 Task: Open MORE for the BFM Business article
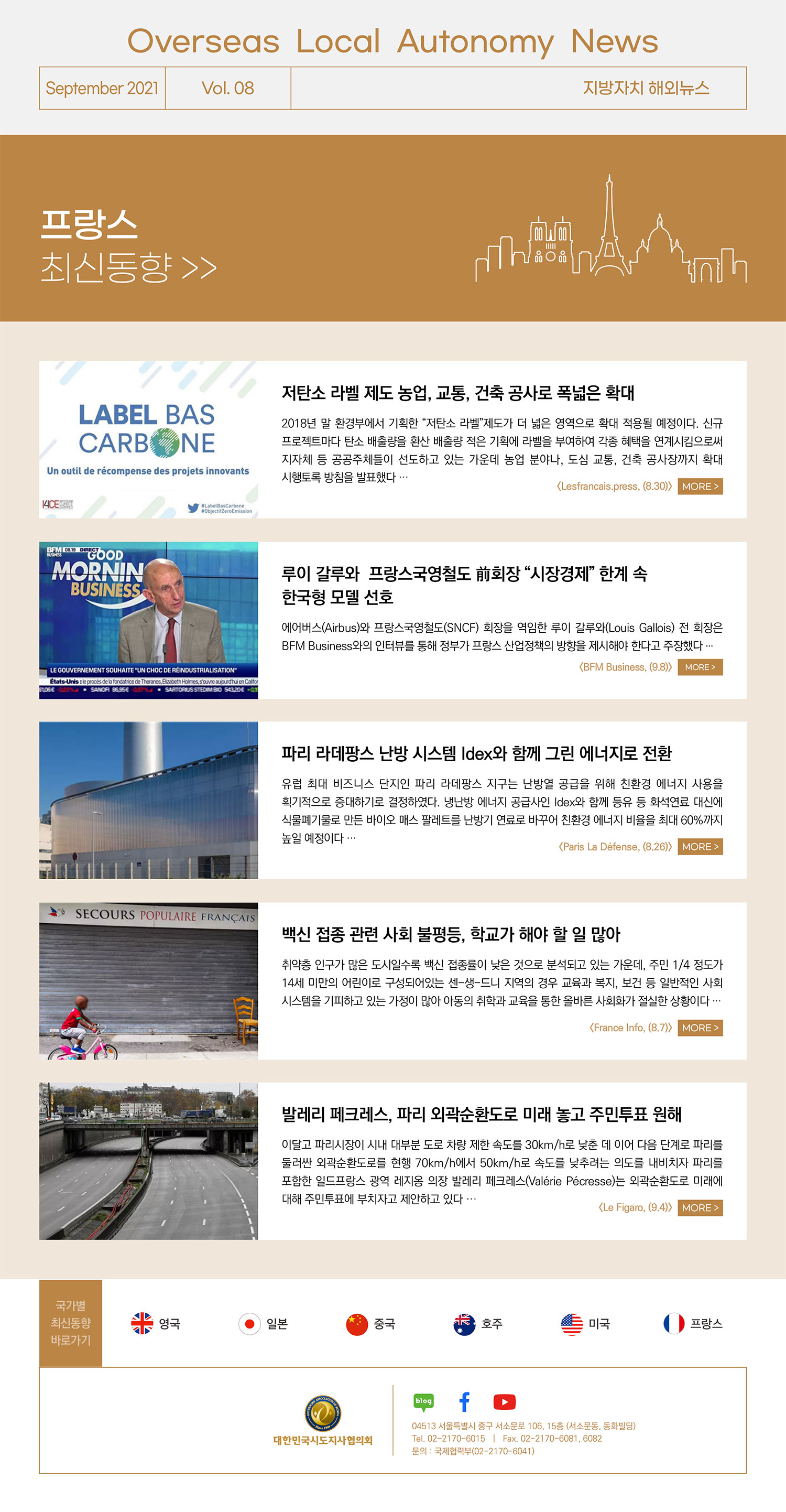pyautogui.click(x=700, y=667)
